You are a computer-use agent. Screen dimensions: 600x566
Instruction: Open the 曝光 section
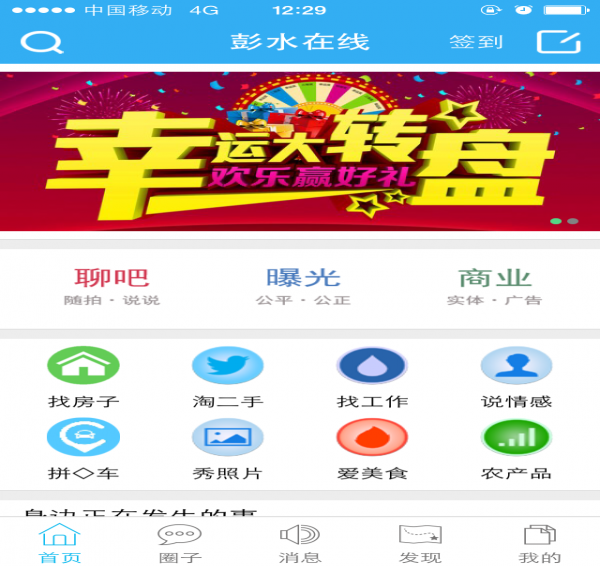tap(303, 285)
